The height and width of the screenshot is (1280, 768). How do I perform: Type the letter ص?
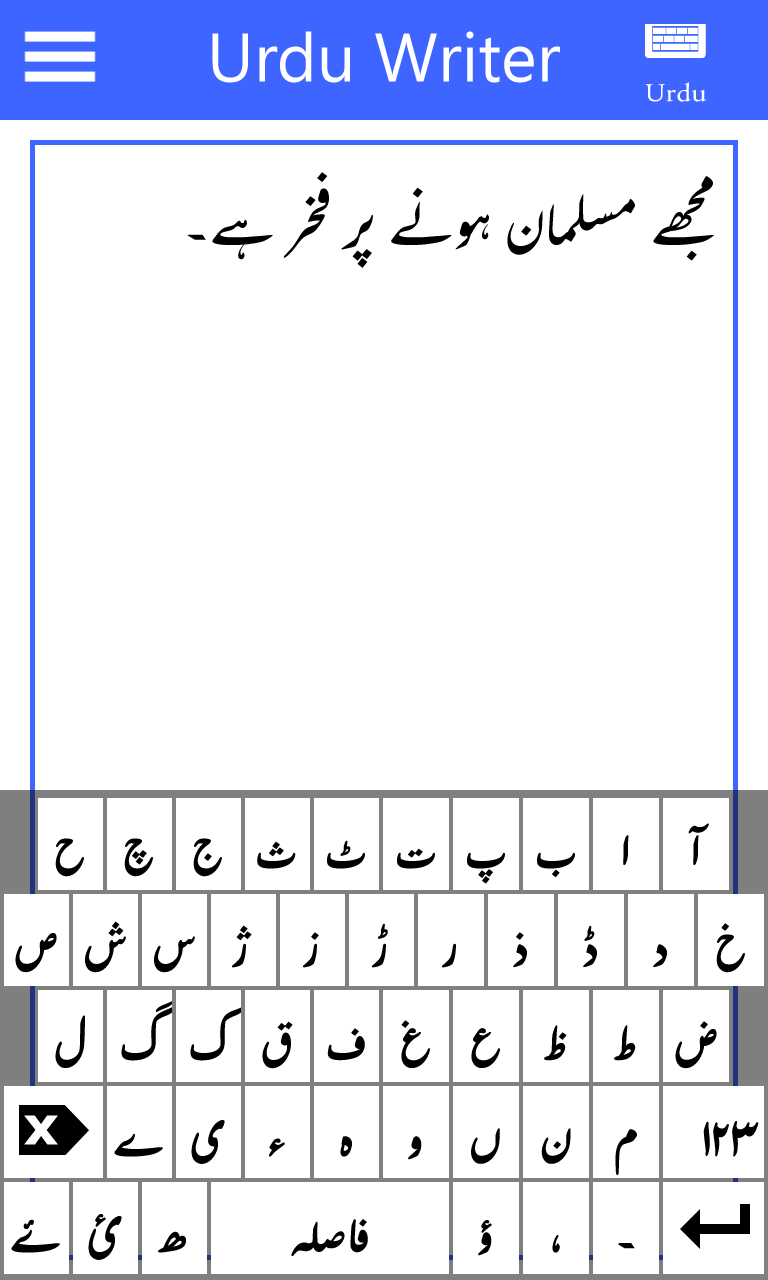click(x=37, y=940)
